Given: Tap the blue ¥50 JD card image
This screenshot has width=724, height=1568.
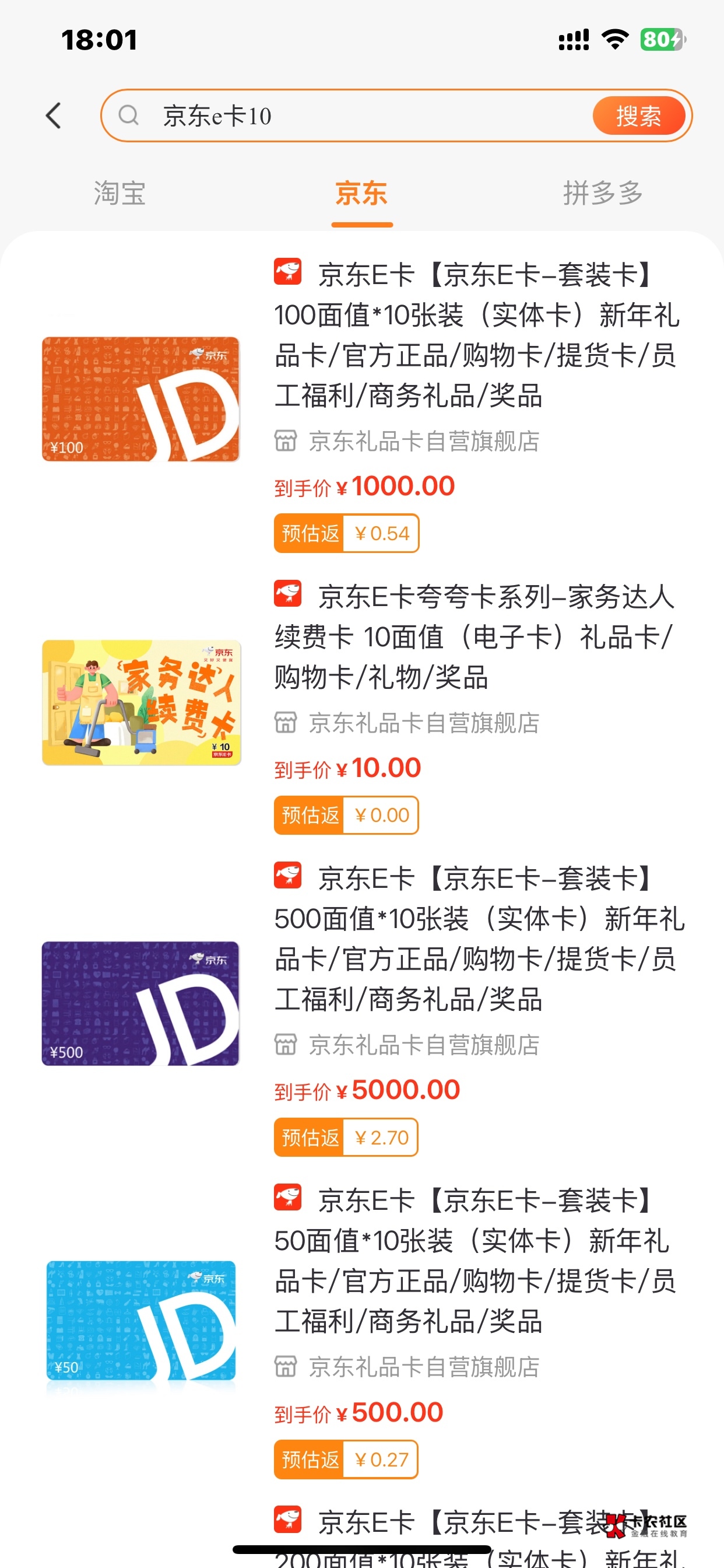Looking at the screenshot, I should 140,1321.
